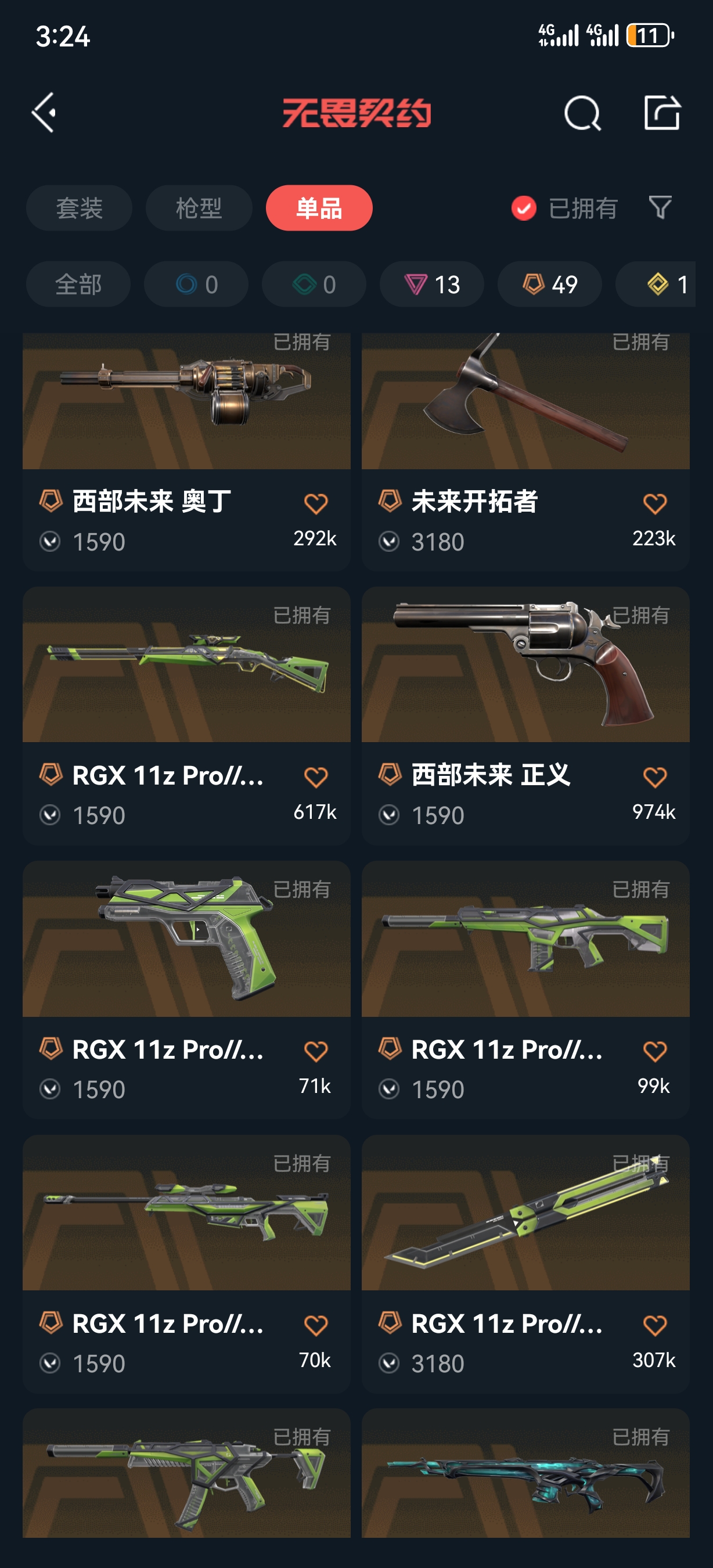Screen dimensions: 713x1568
Task: Open the filter funnel icon
Action: coord(660,207)
